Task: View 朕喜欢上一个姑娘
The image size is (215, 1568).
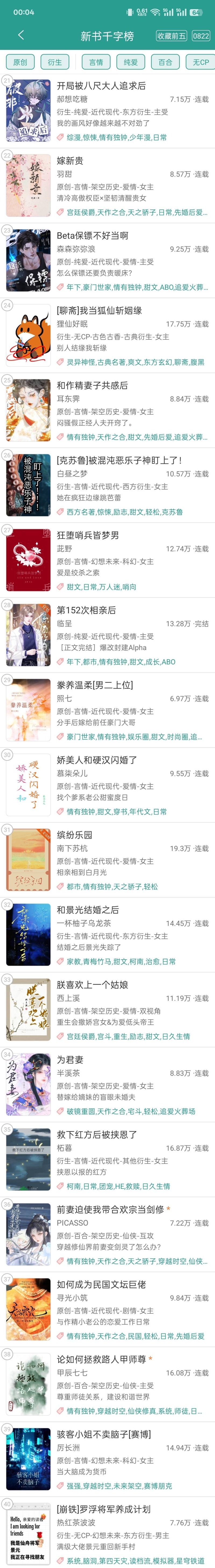Action: [92, 984]
